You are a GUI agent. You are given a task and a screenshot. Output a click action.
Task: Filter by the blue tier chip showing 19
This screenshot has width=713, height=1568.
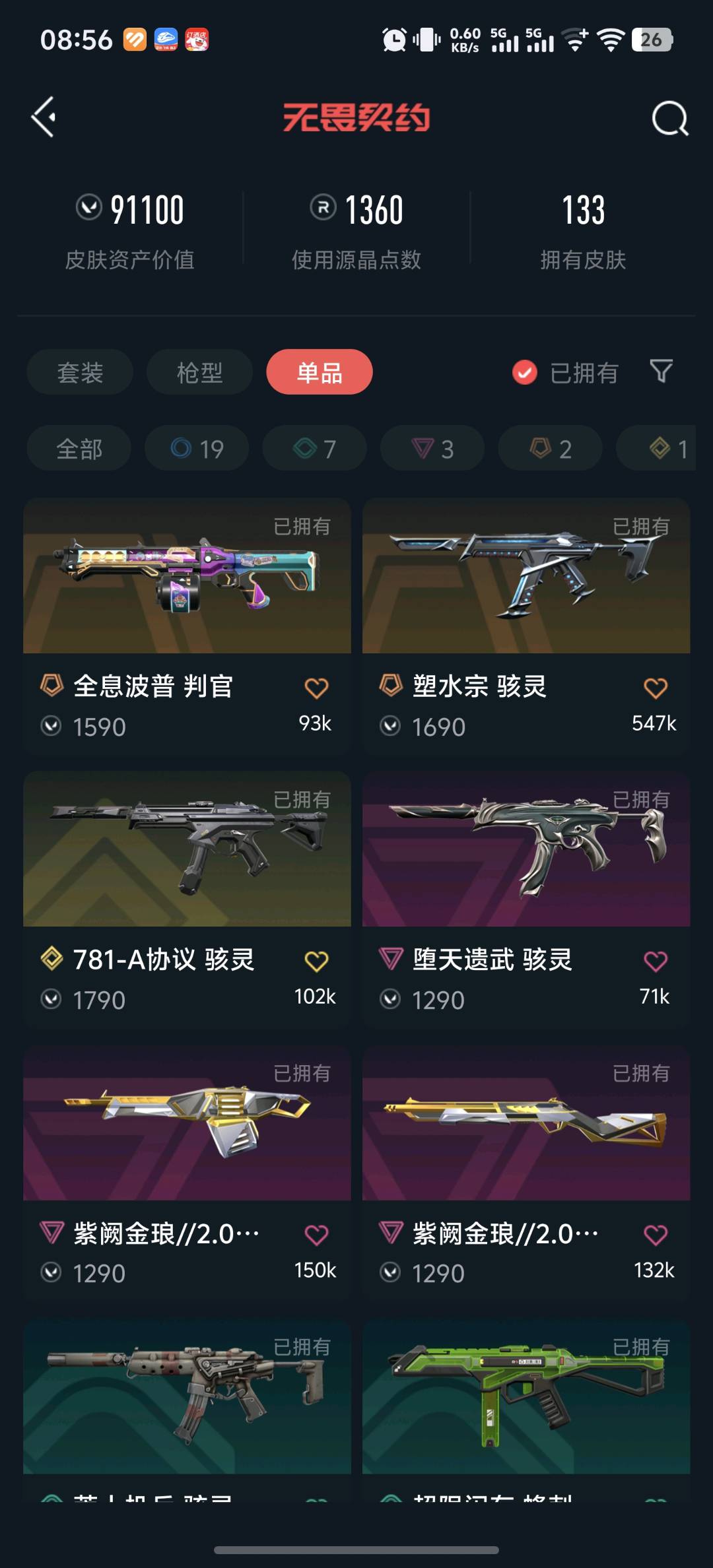(x=197, y=449)
